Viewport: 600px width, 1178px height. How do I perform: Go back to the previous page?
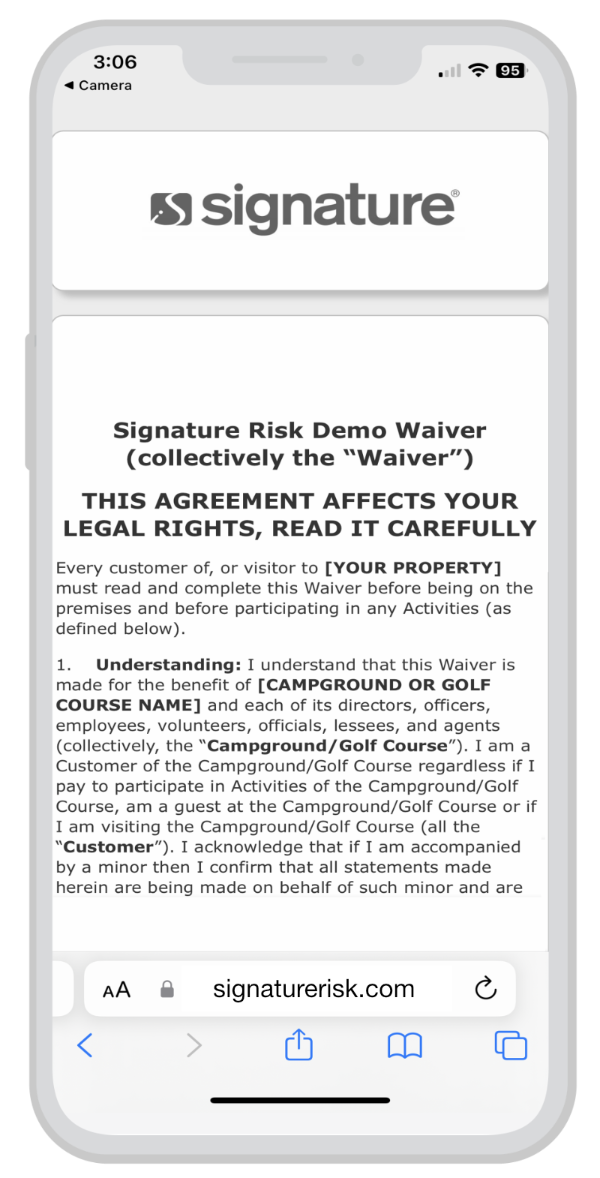click(x=85, y=1046)
